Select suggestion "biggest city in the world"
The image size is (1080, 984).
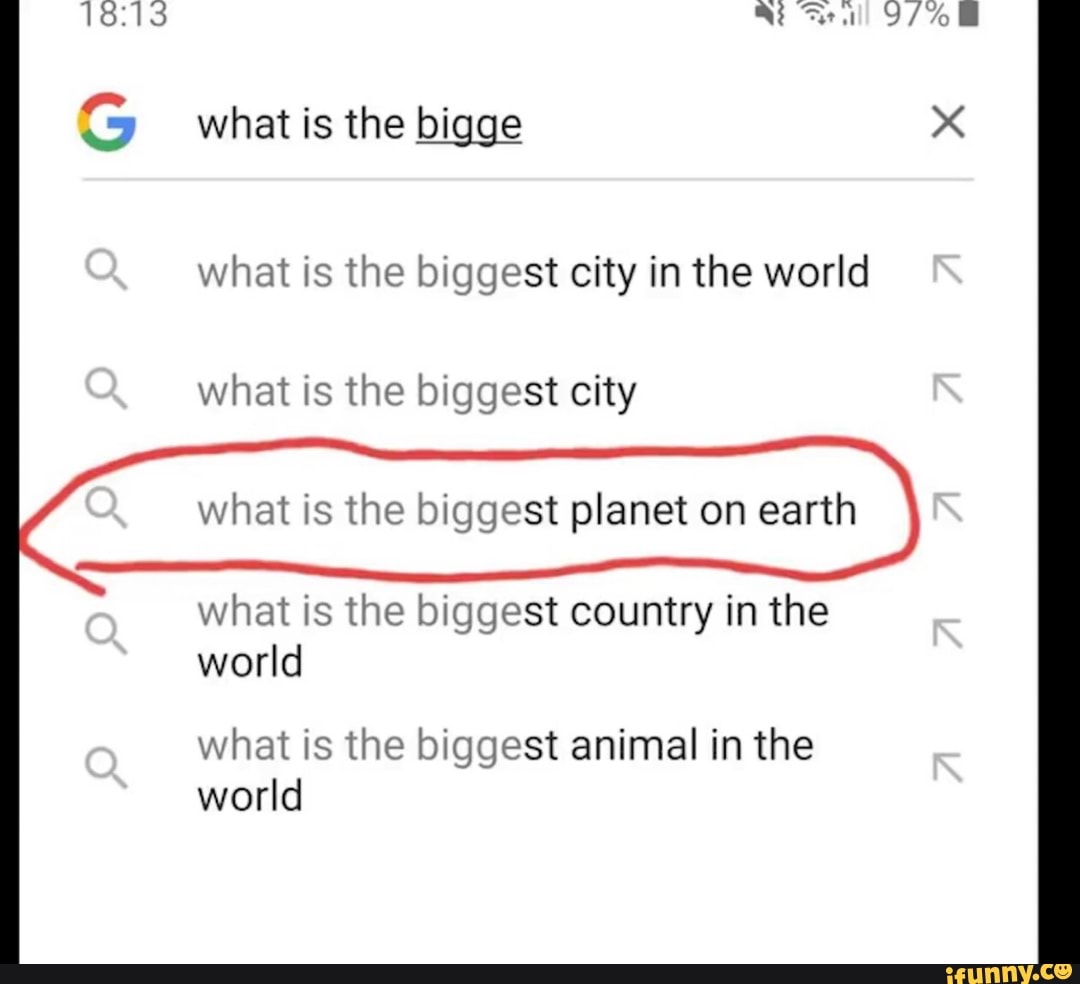point(532,272)
